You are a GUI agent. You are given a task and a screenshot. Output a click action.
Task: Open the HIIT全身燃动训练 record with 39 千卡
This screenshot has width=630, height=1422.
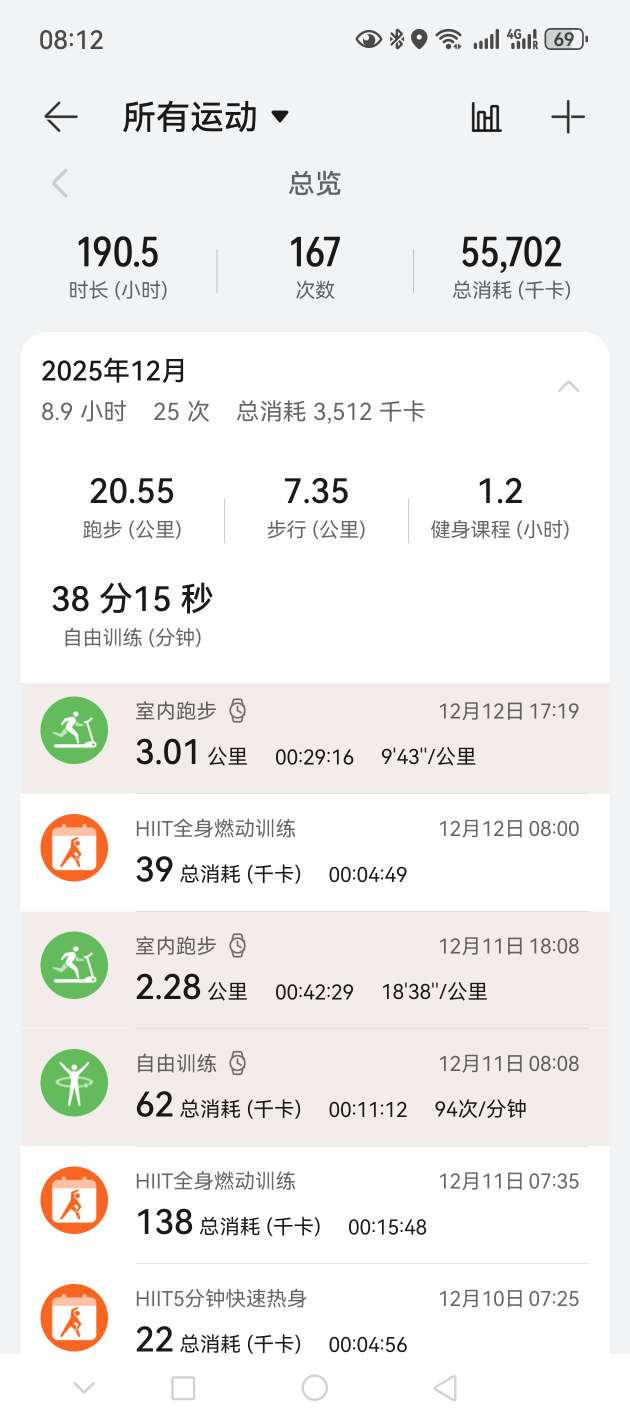pyautogui.click(x=314, y=853)
